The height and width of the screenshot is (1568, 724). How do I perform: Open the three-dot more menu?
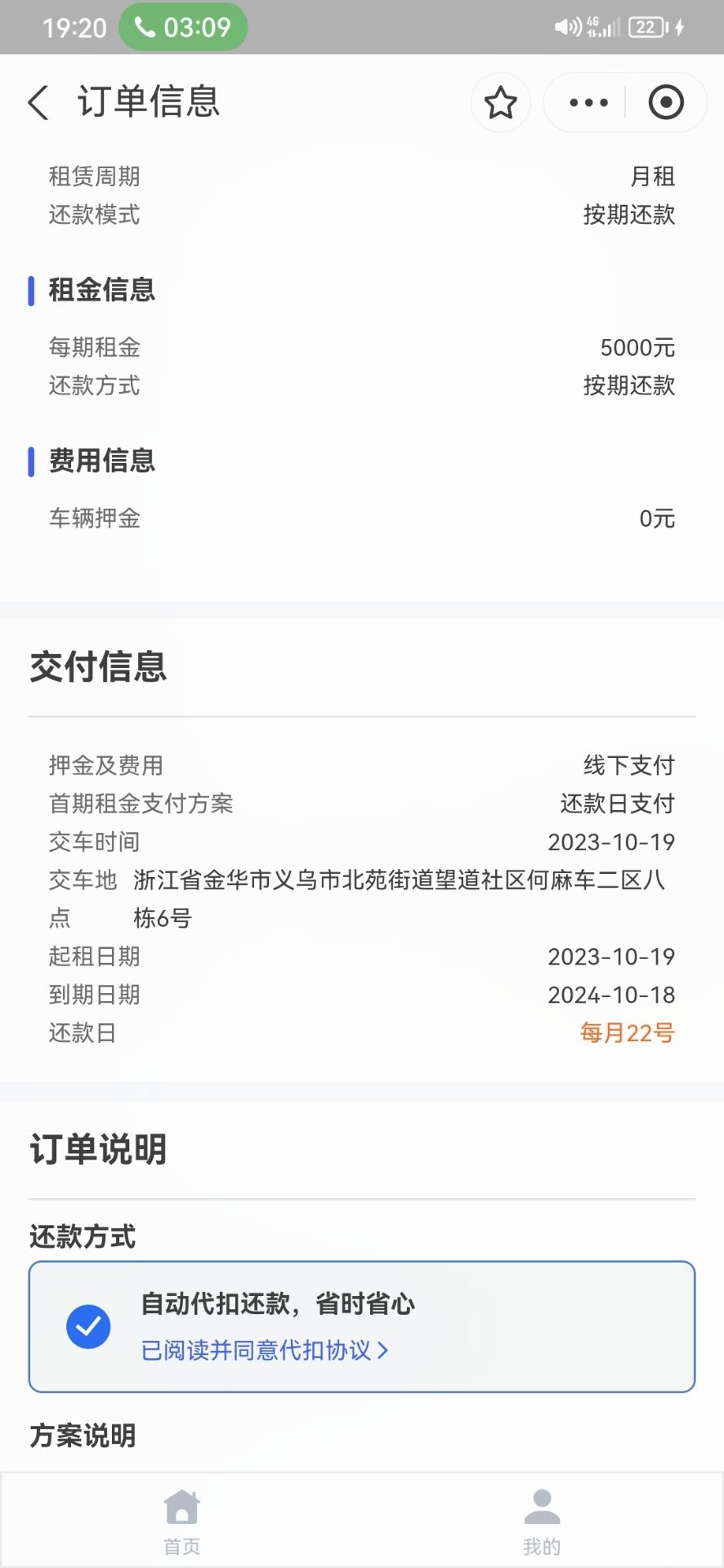pyautogui.click(x=588, y=103)
